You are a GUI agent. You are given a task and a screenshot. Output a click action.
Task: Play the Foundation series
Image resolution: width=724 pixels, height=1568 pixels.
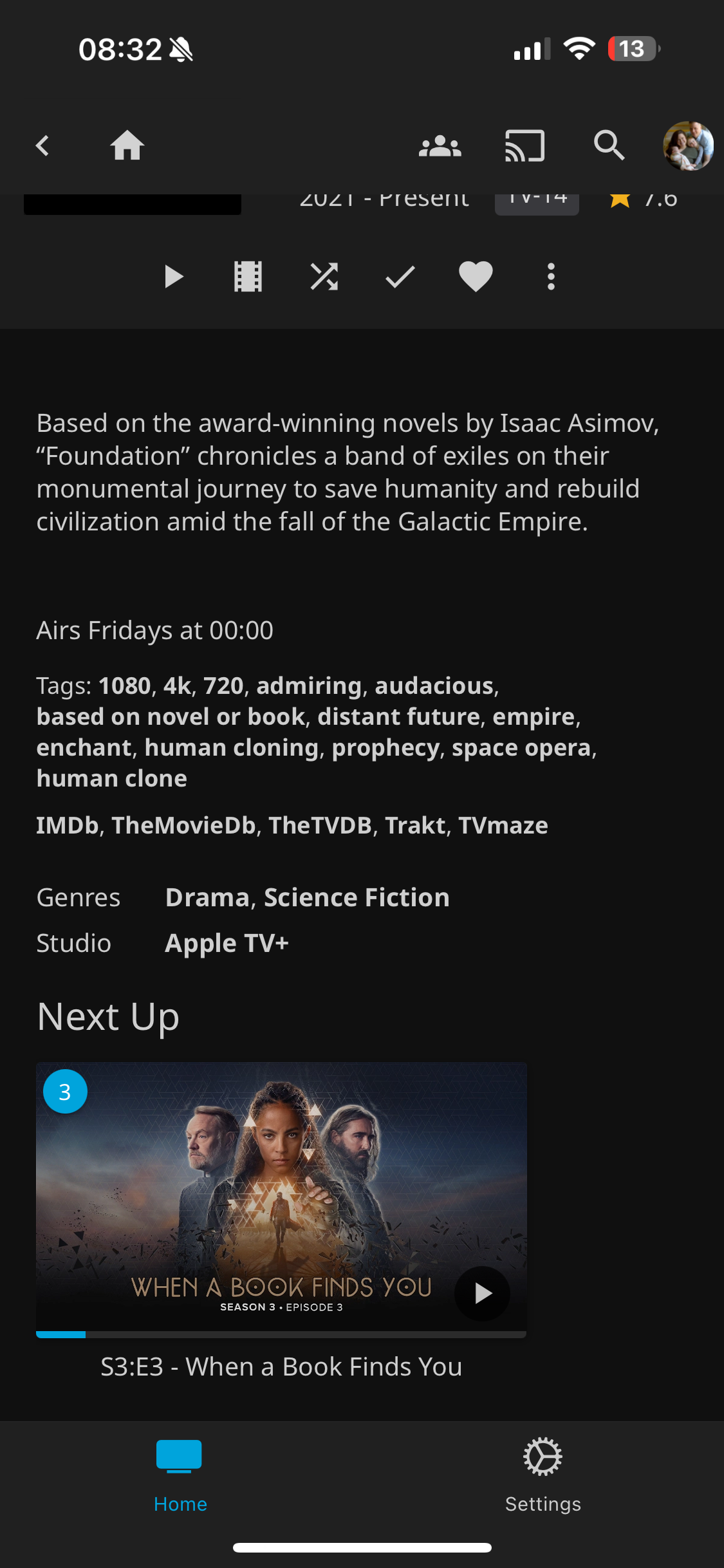tap(173, 277)
